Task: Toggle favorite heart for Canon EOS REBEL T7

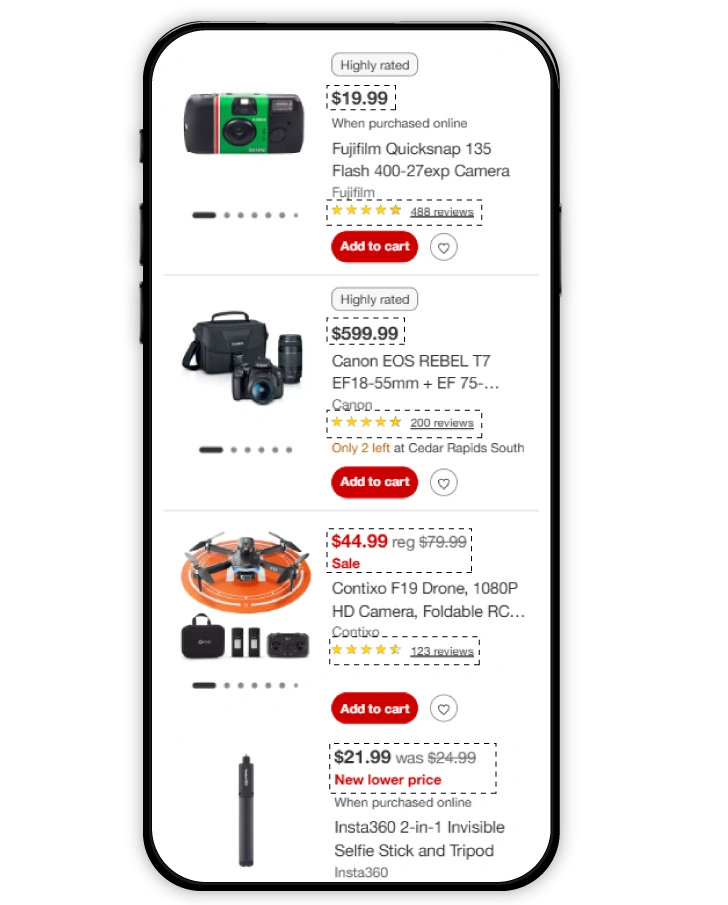Action: tap(444, 482)
